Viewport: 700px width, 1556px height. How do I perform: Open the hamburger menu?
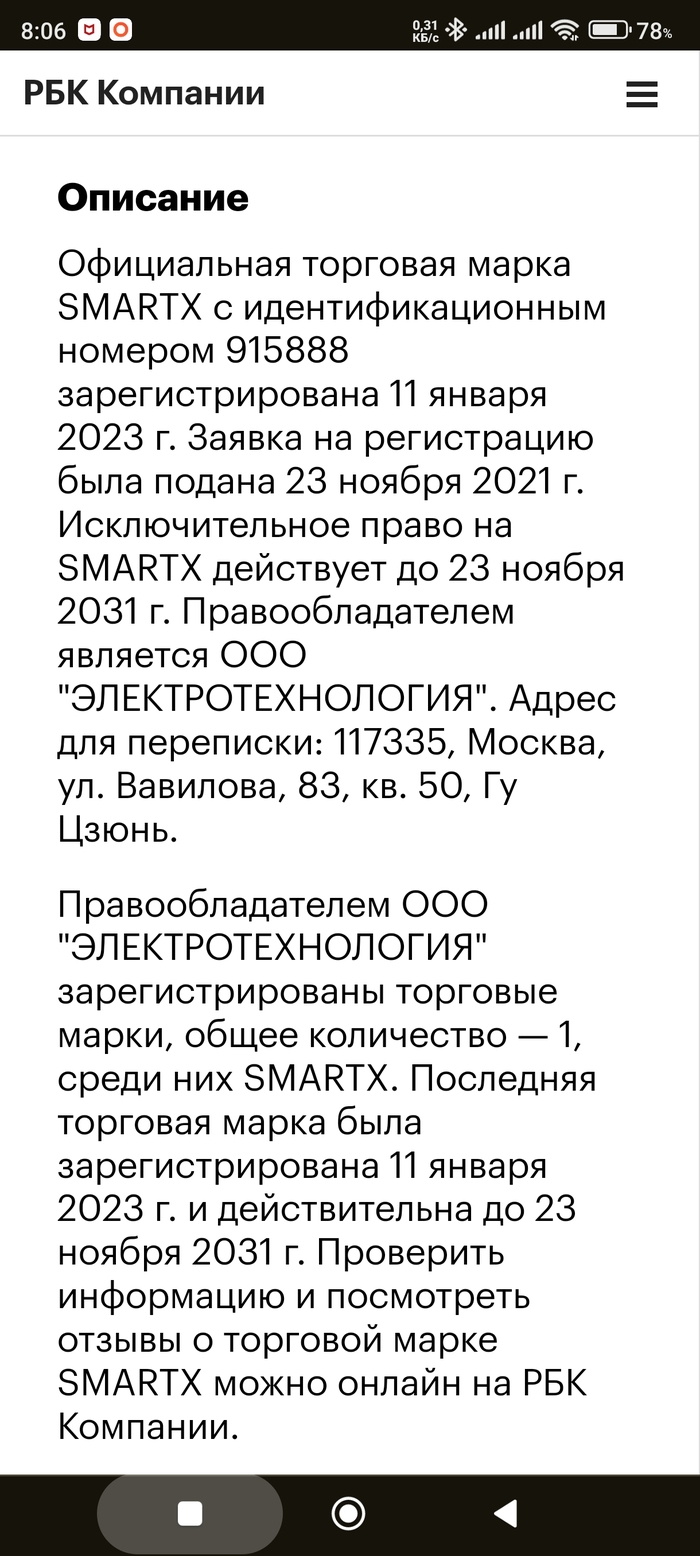641,94
